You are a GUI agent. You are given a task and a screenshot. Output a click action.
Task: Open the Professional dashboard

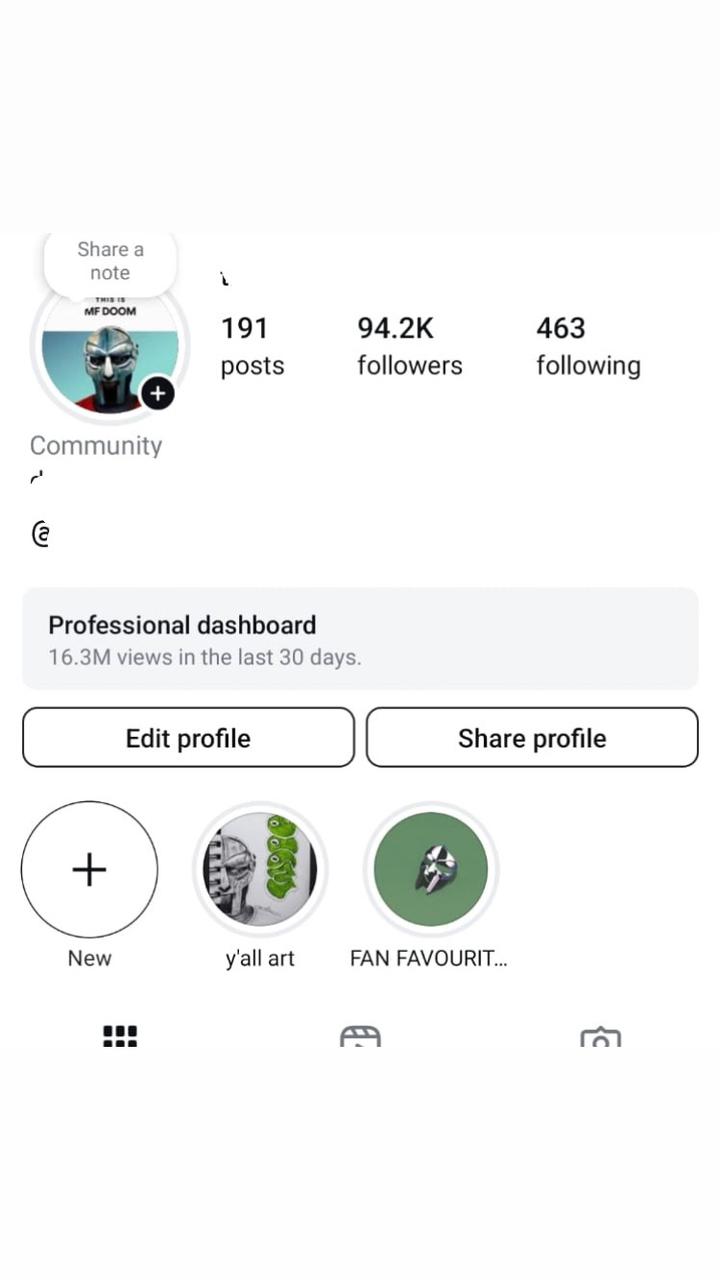[x=360, y=639]
